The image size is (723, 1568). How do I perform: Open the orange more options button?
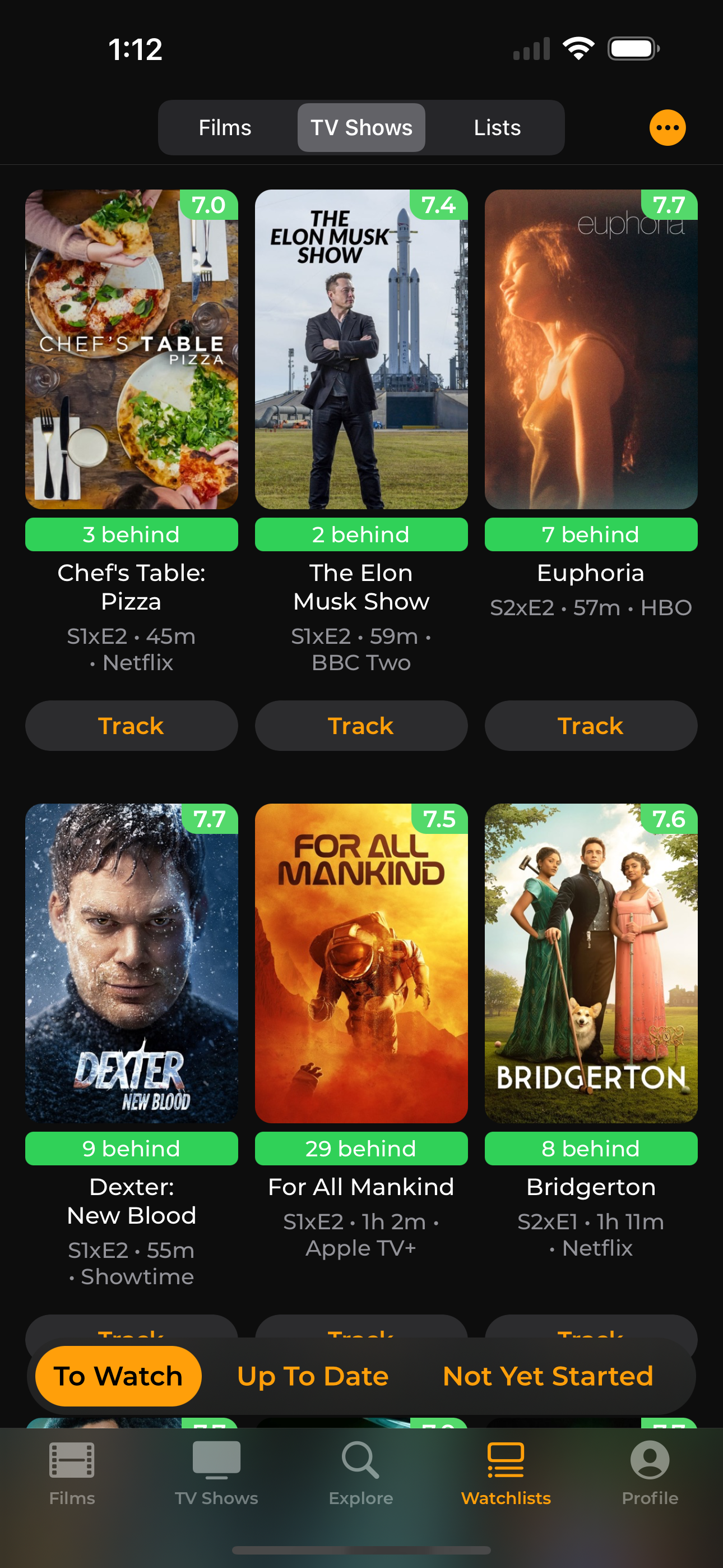667,128
